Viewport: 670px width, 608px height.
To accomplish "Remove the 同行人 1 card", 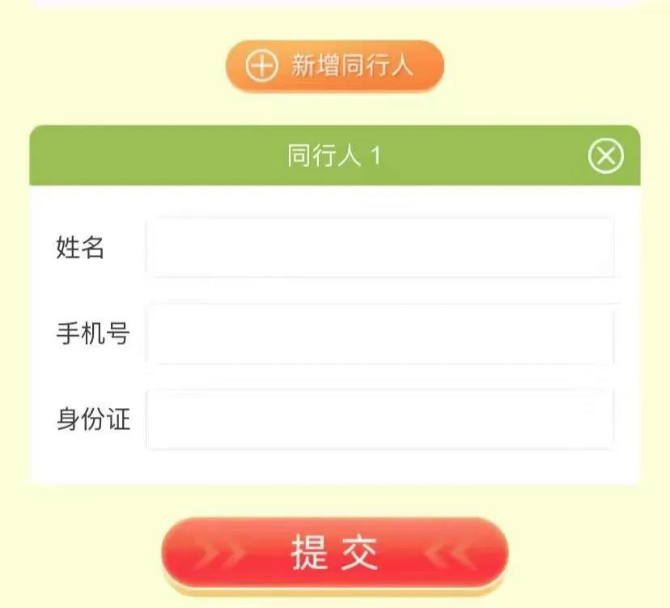I will [605, 156].
